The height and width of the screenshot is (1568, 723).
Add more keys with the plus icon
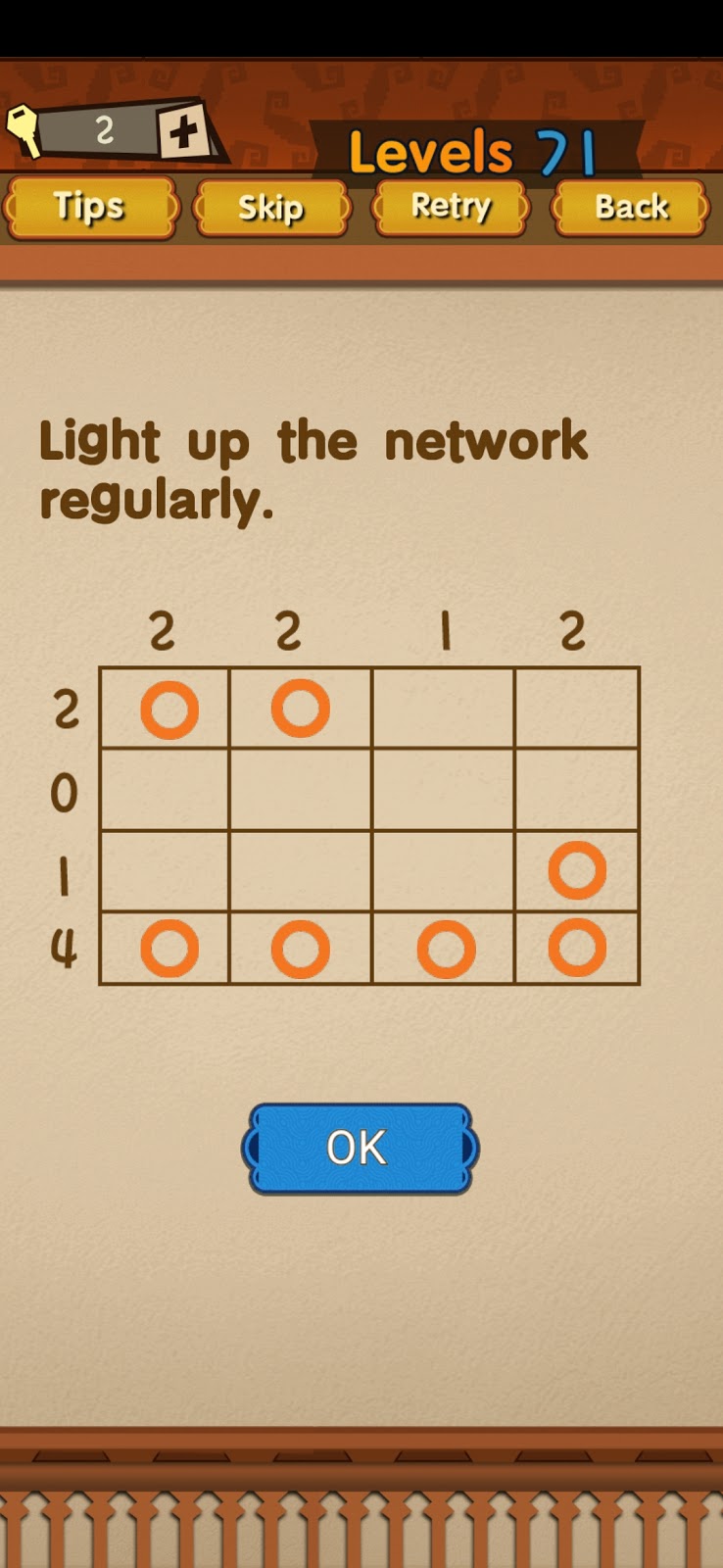(x=184, y=130)
